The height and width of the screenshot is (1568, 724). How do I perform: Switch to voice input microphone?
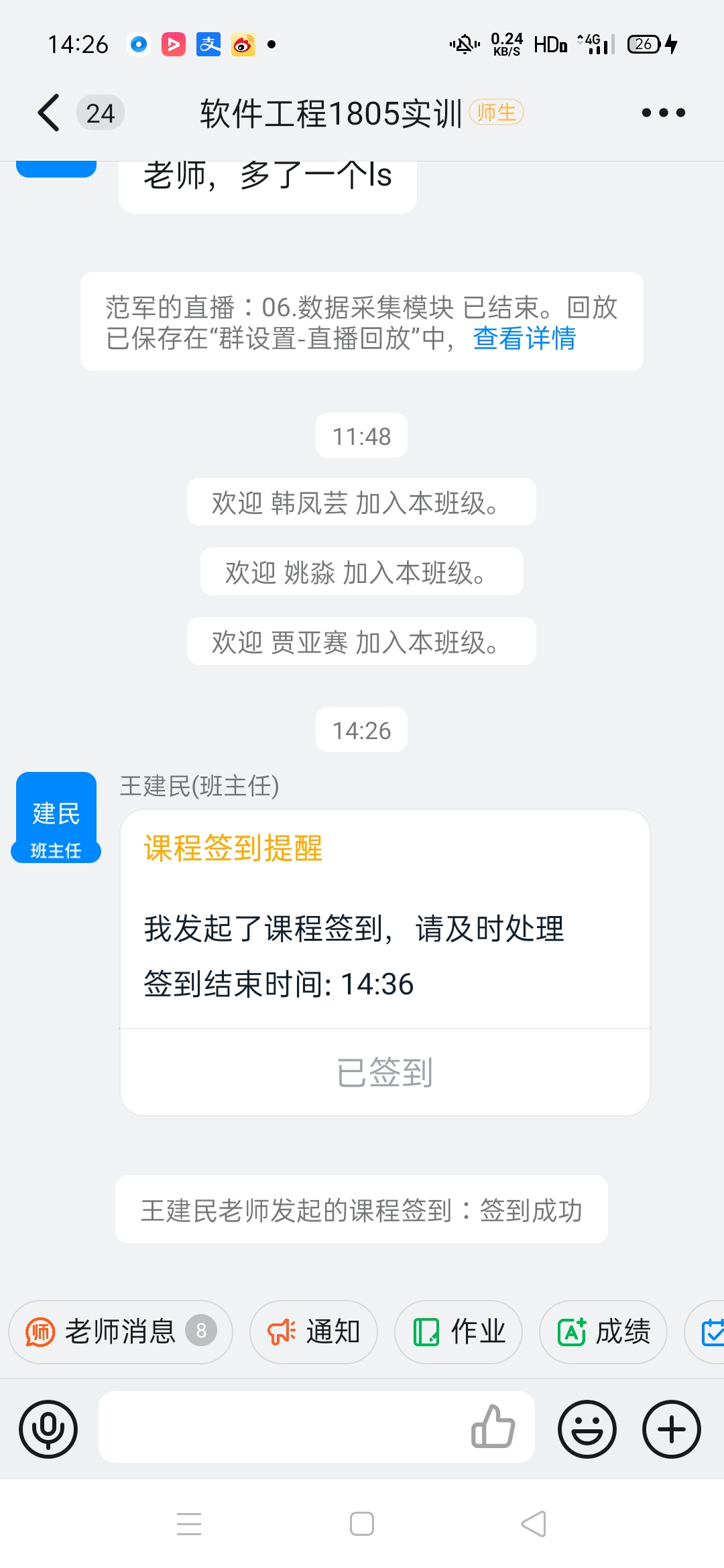pos(48,1429)
